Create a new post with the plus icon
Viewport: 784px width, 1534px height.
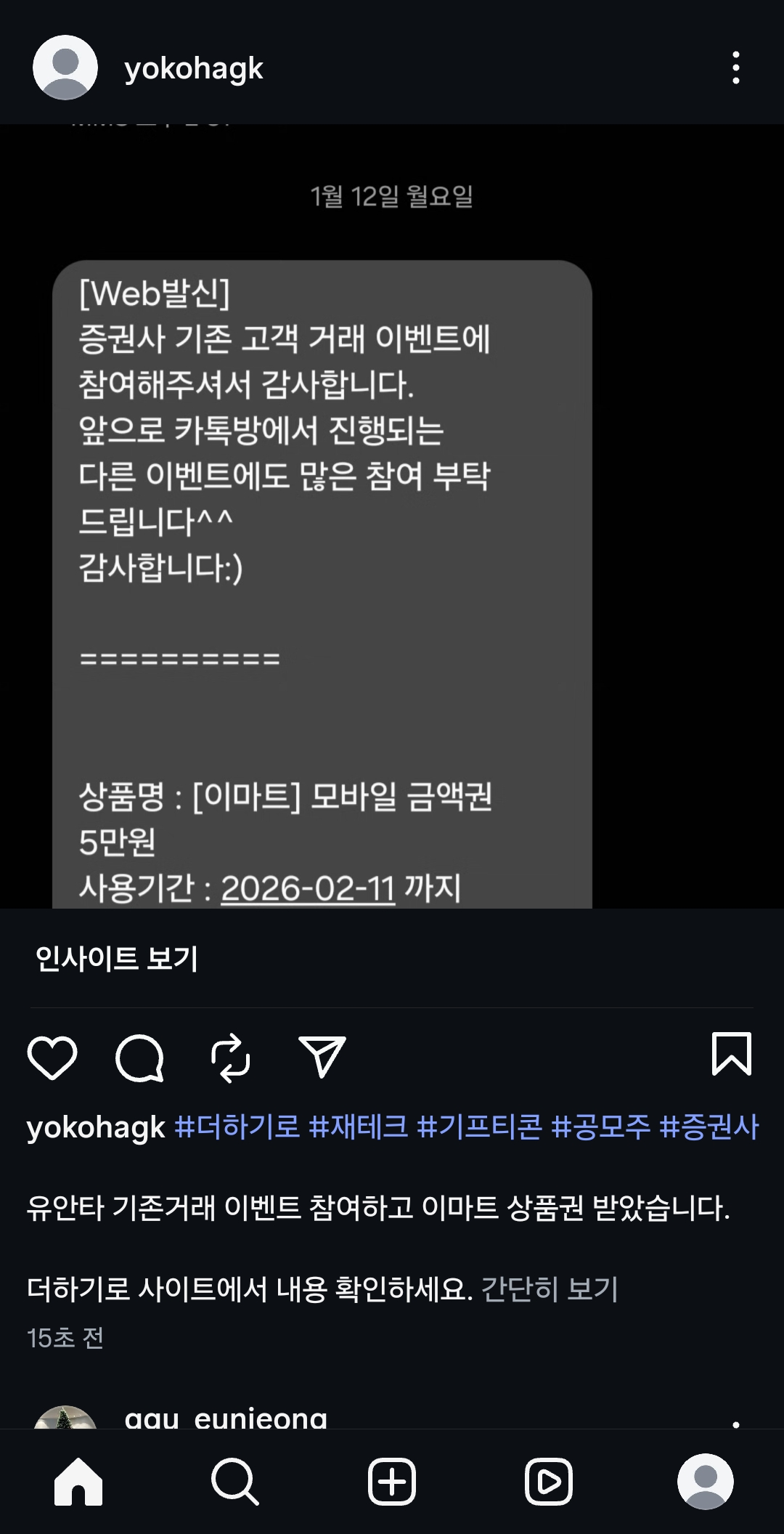tap(392, 1482)
